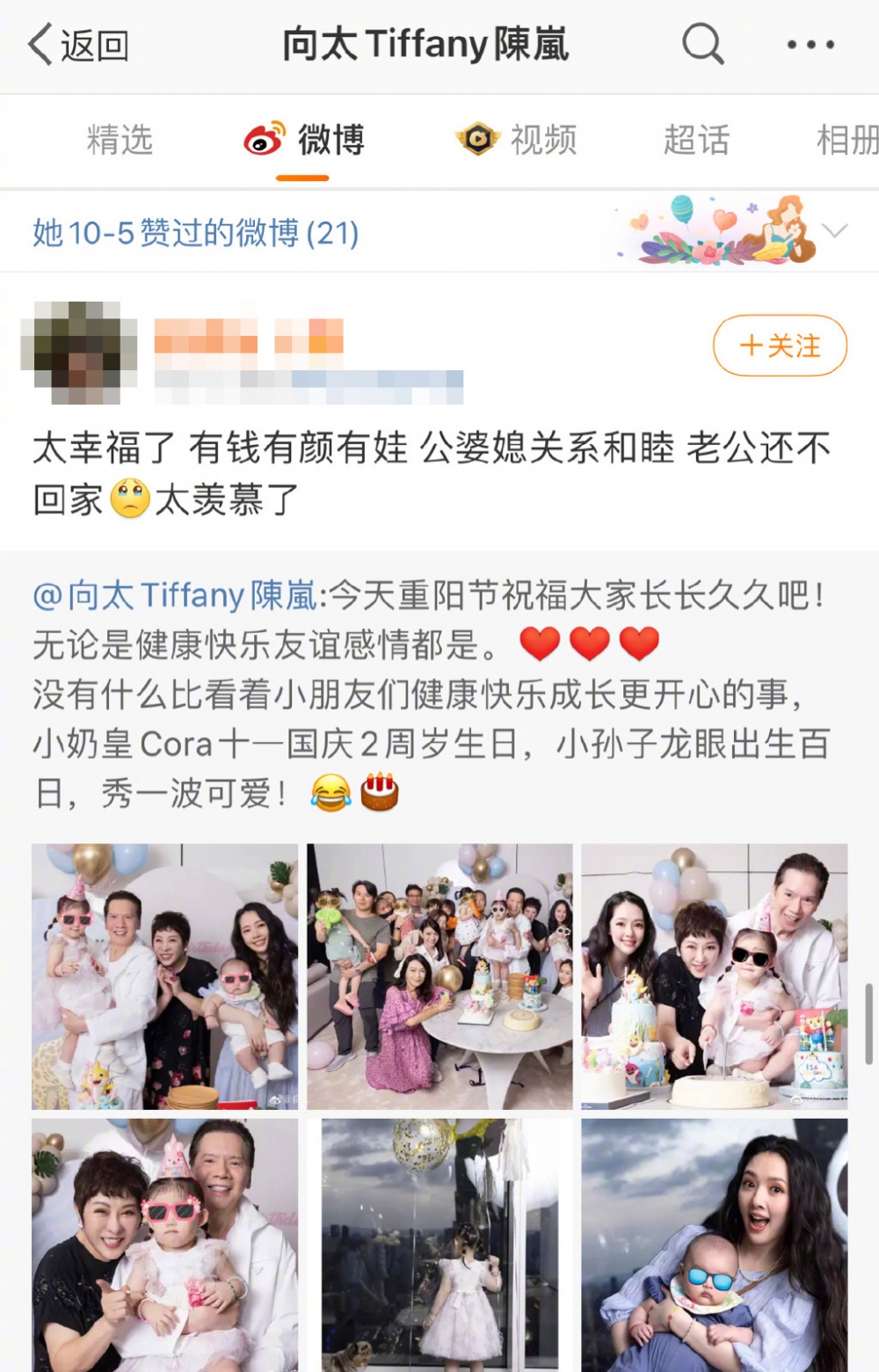Switch to the 精选 tab
Image resolution: width=879 pixels, height=1372 pixels.
tap(120, 141)
